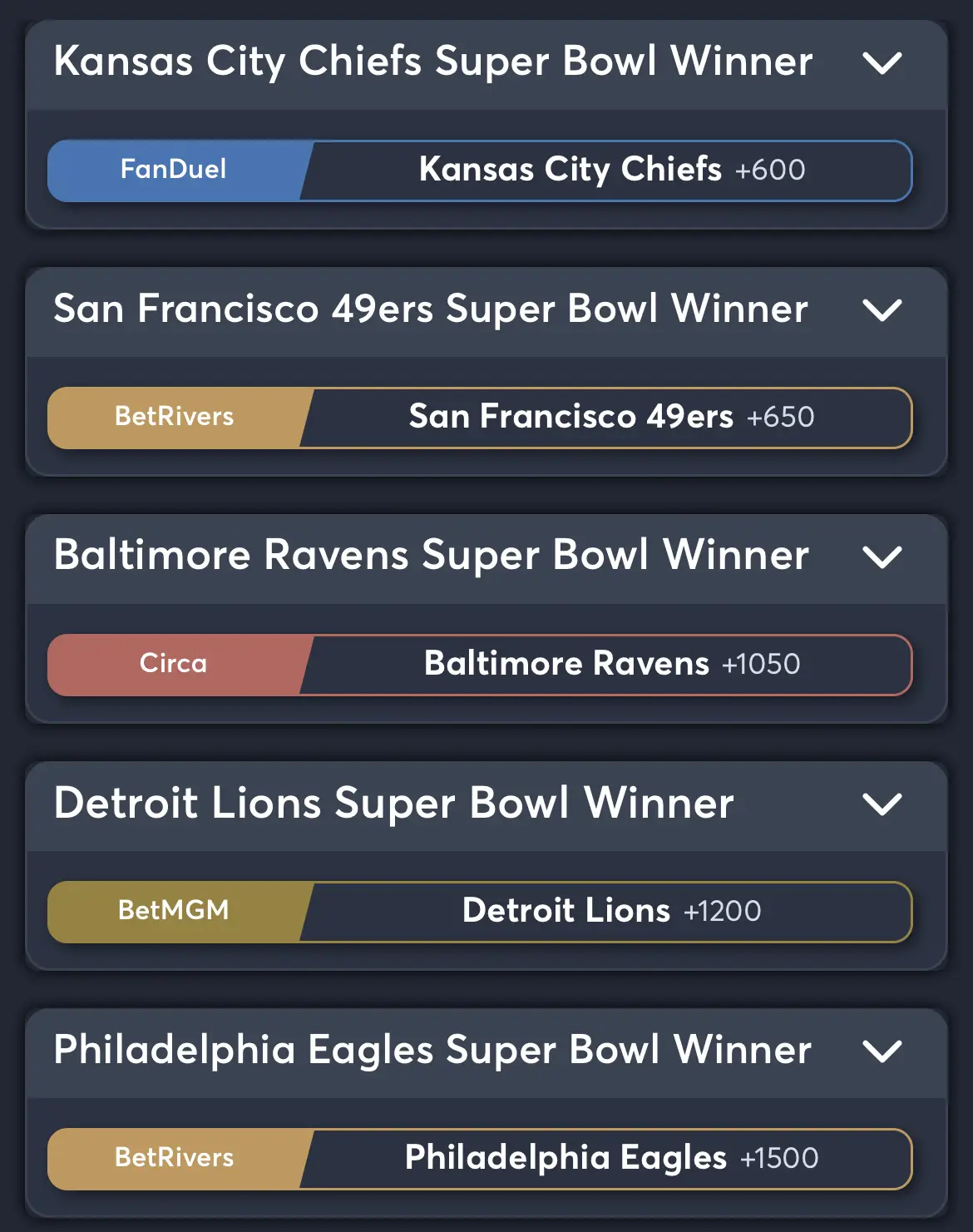Image resolution: width=973 pixels, height=1232 pixels.
Task: Expand the San Francisco 49ers Super Bowl Winner section
Action: pos(882,310)
